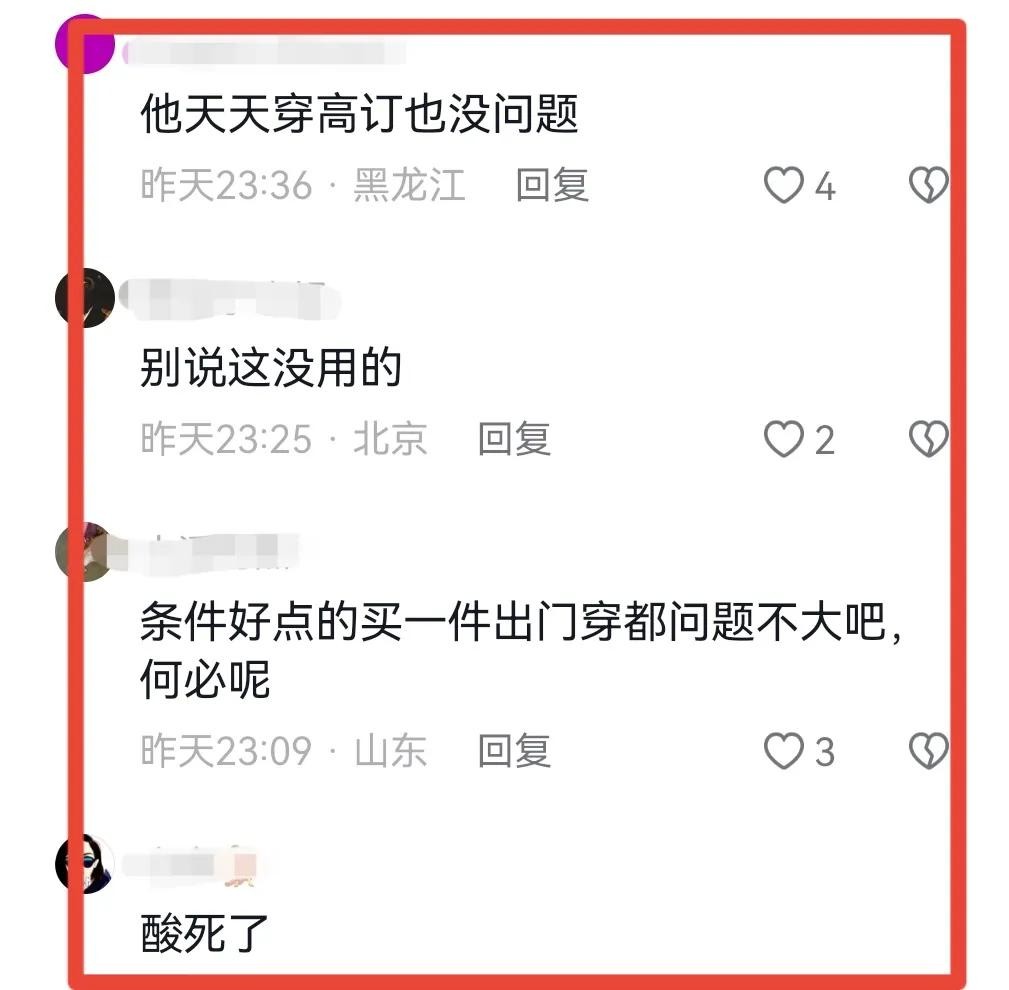The image size is (1009, 990).
Task: Reply to the comment "别说这没用的"
Action: pyautogui.click(x=514, y=439)
